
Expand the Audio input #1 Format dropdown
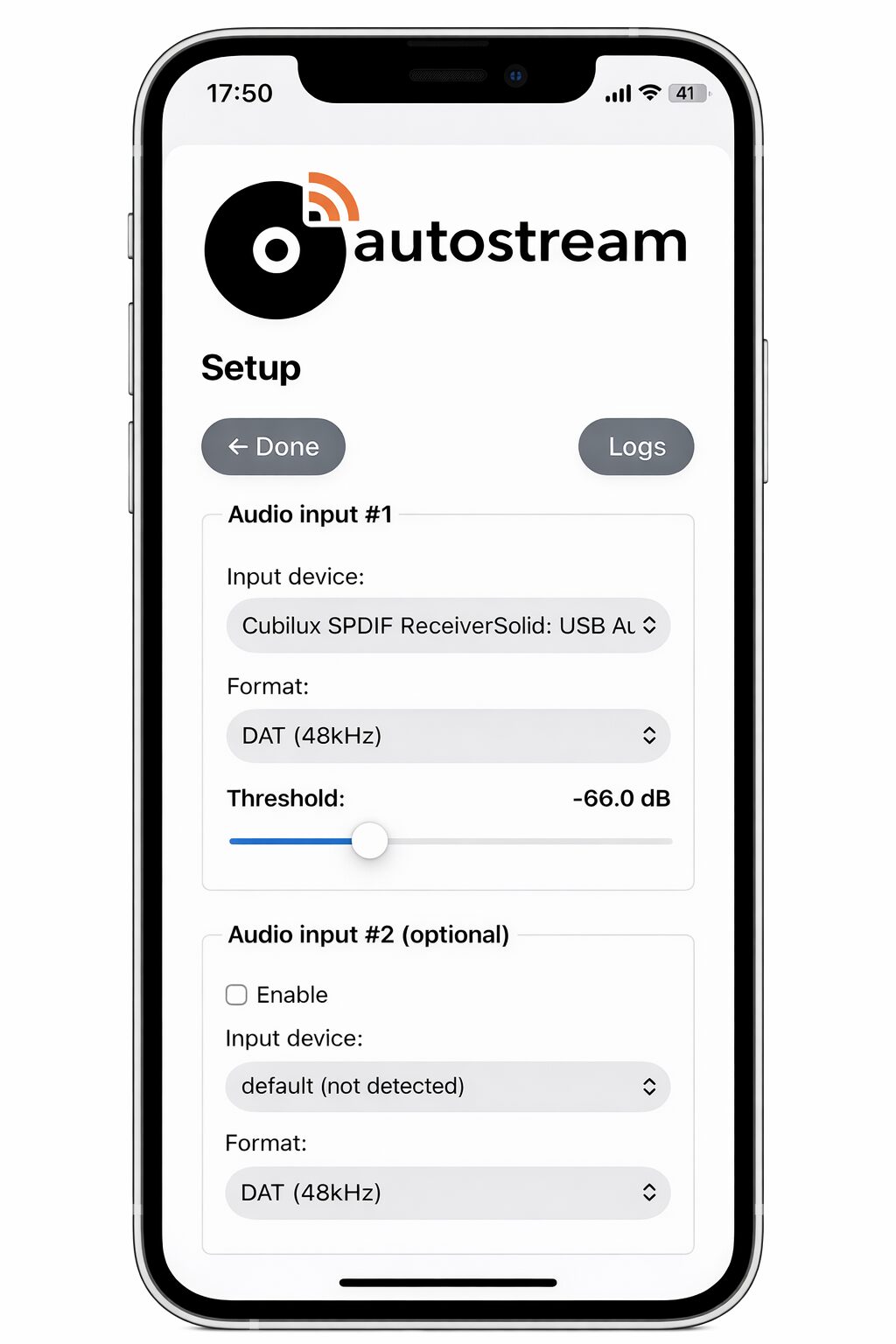coord(448,736)
